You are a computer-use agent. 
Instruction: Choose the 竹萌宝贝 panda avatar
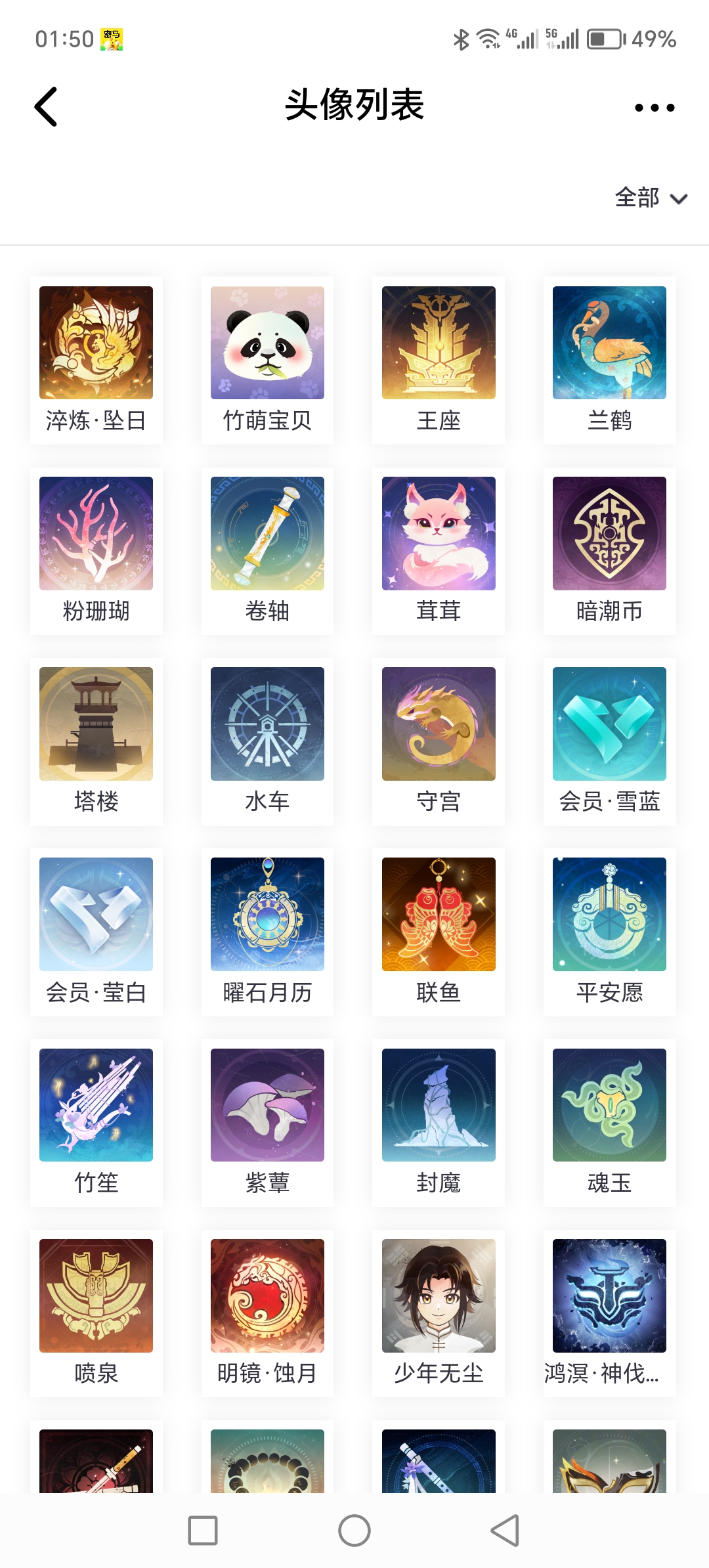pyautogui.click(x=267, y=343)
